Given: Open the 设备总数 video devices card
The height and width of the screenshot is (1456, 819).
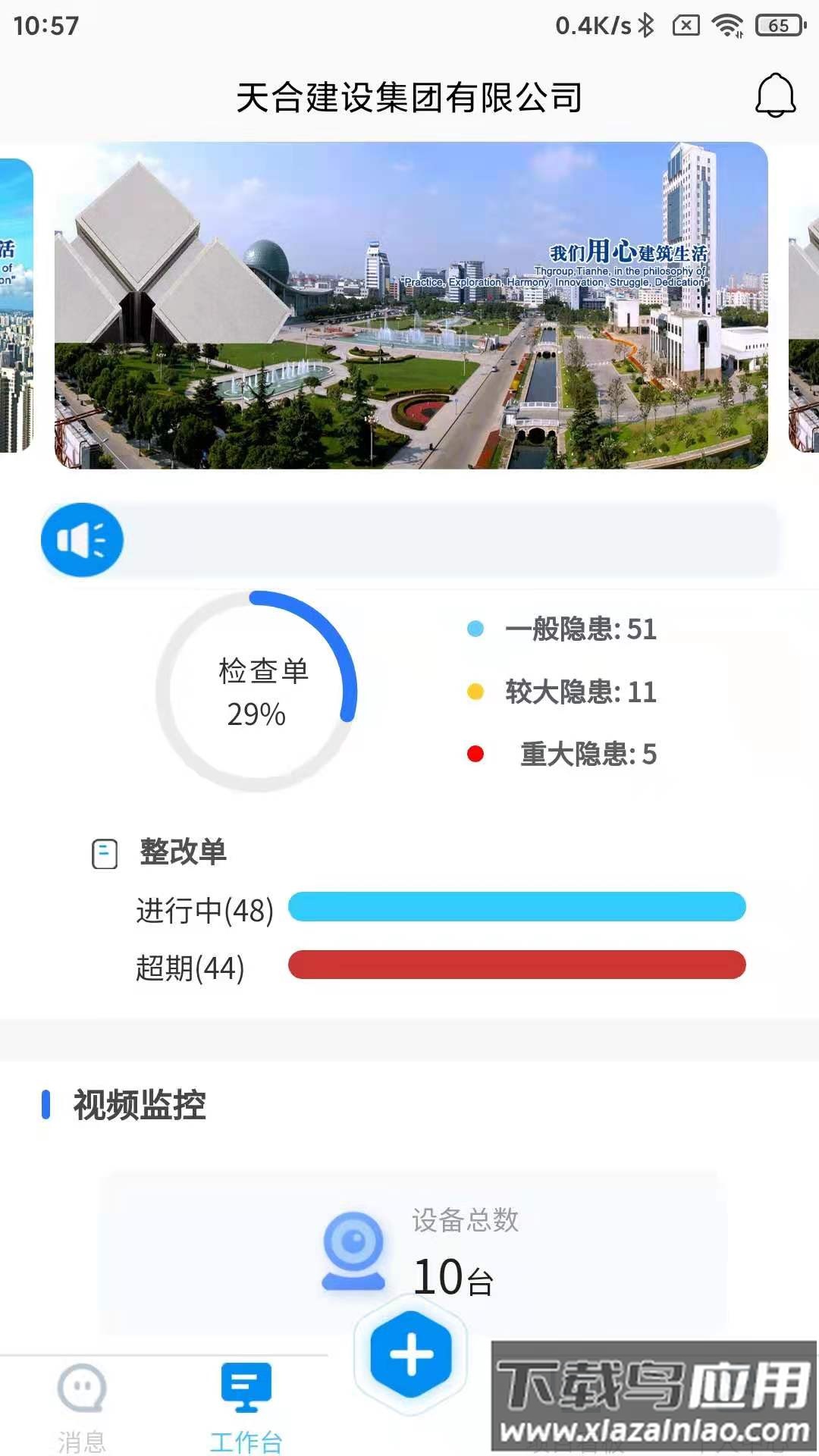Looking at the screenshot, I should point(411,1251).
